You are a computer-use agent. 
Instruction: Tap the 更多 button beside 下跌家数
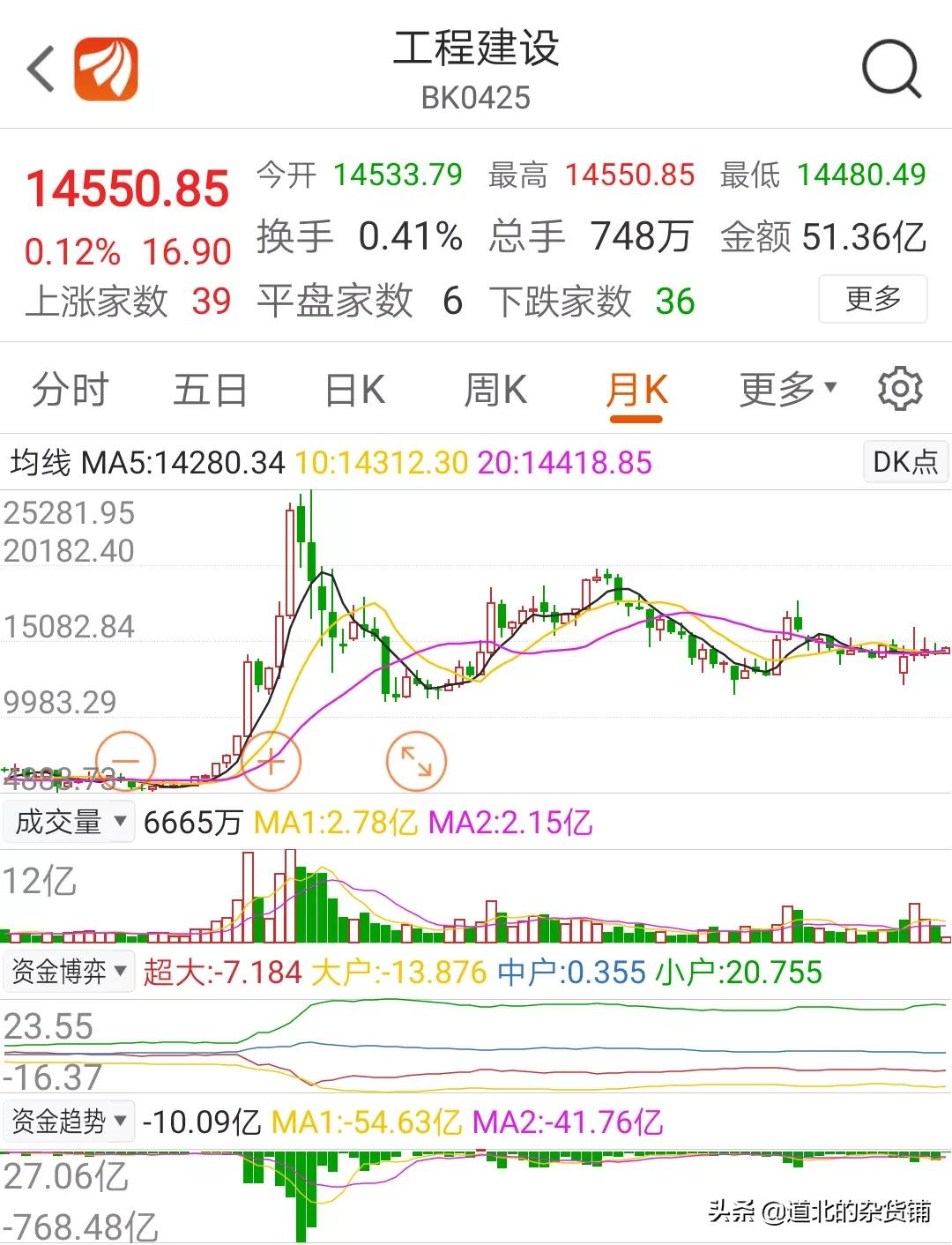coord(872,299)
